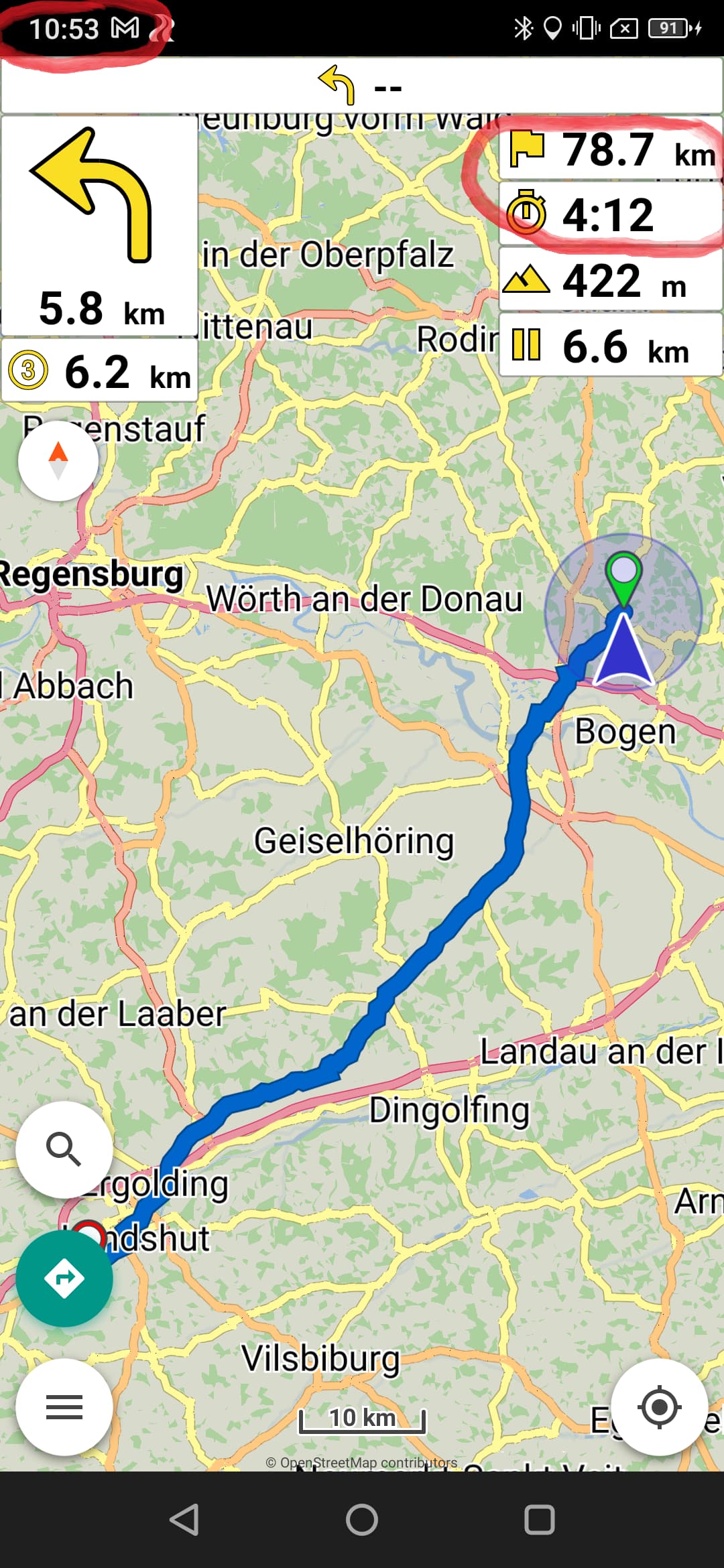Screen dimensions: 724x1568
Task: Tap the compass orientation button
Action: pos(58,461)
